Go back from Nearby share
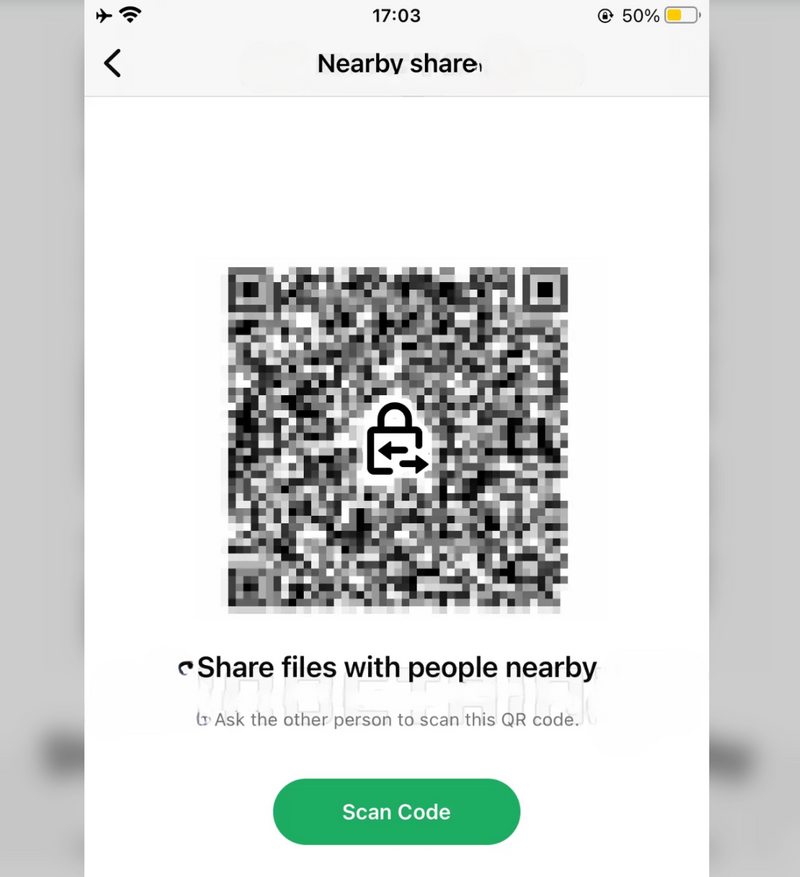This screenshot has height=877, width=800. pos(112,63)
